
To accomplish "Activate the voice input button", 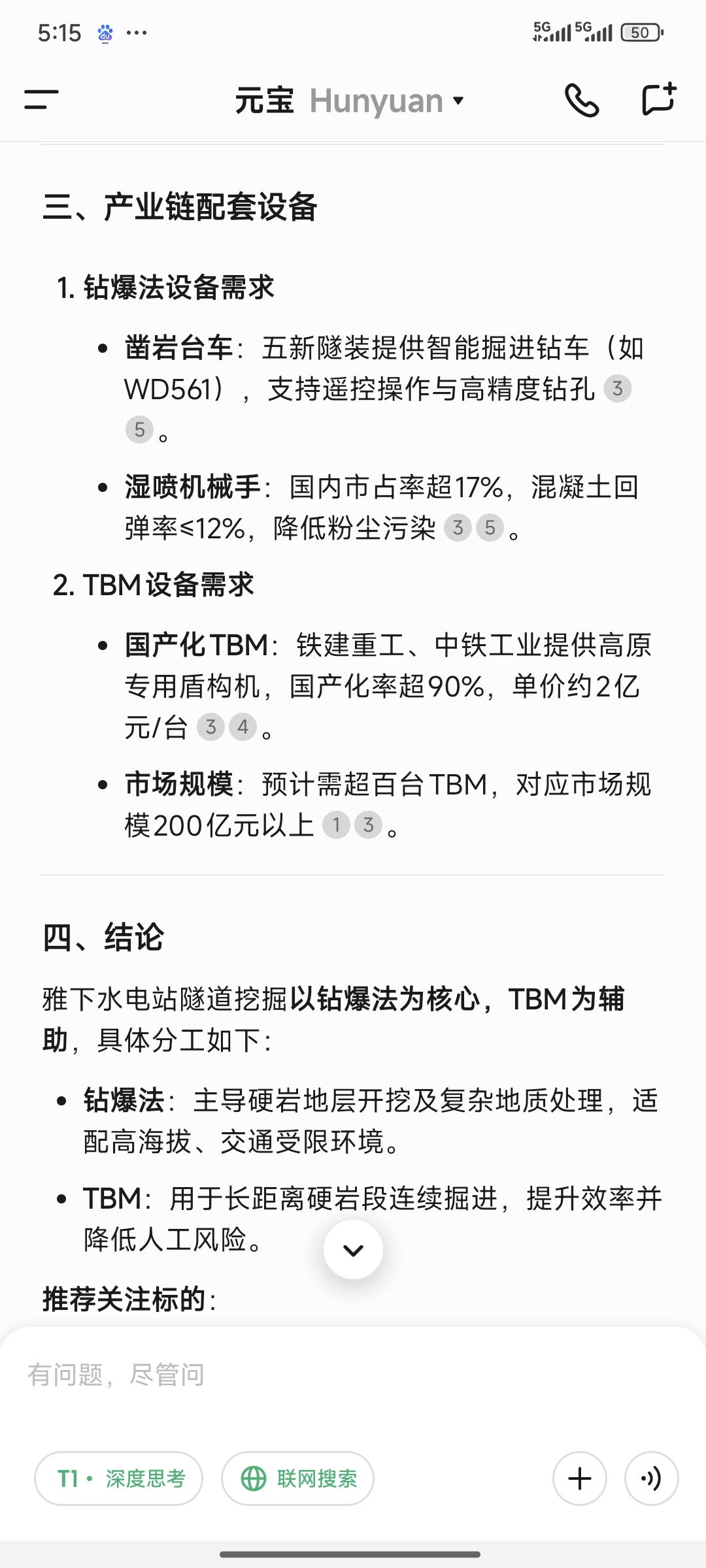I will (651, 1478).
